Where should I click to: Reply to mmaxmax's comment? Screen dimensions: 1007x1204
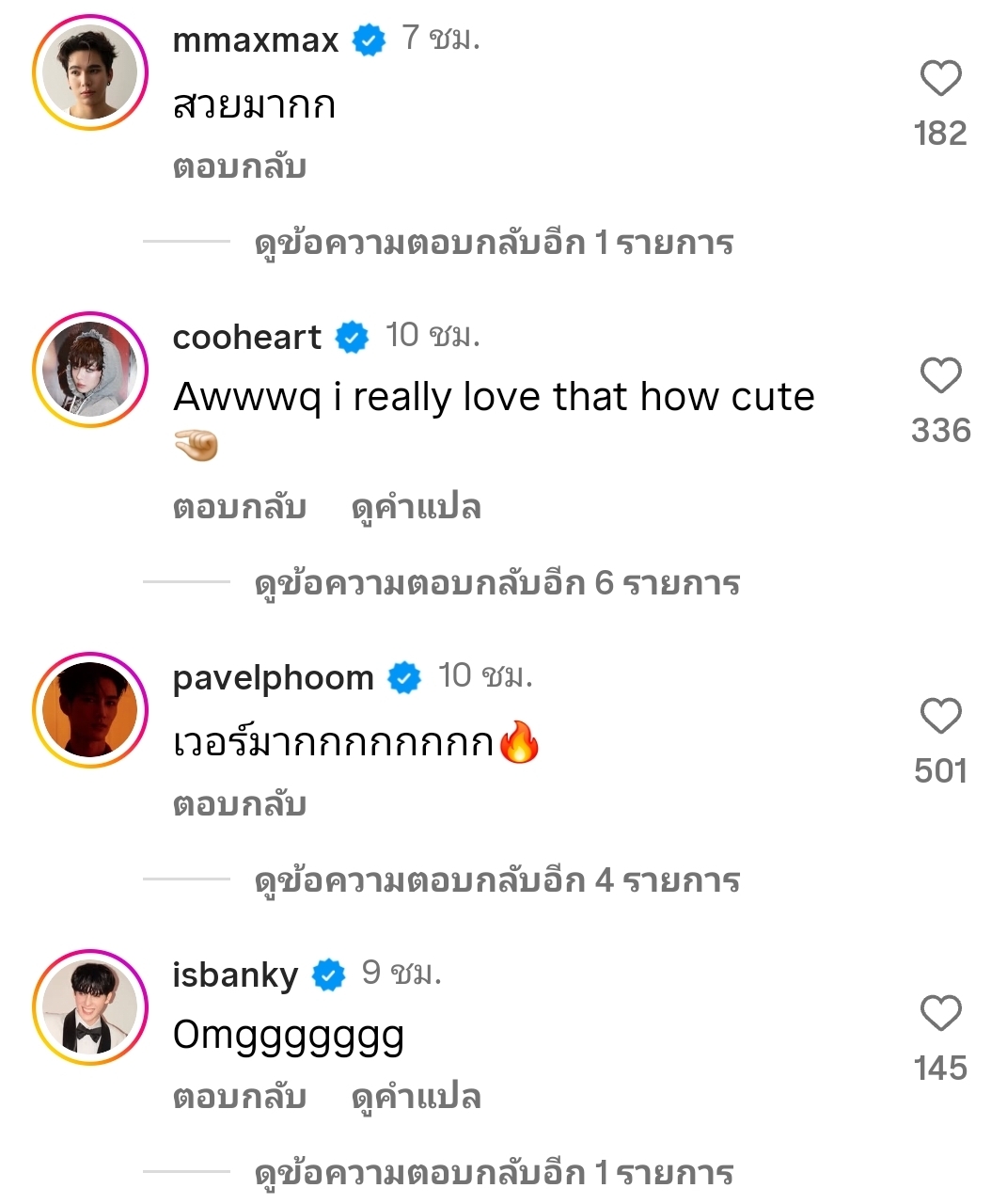coord(240,167)
